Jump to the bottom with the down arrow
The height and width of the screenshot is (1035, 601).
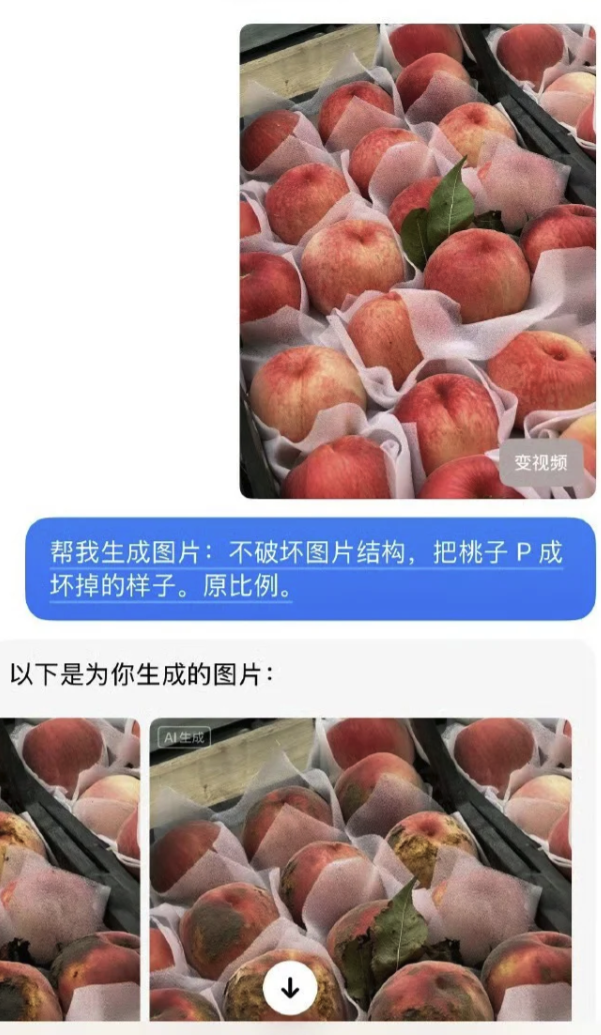coord(290,988)
